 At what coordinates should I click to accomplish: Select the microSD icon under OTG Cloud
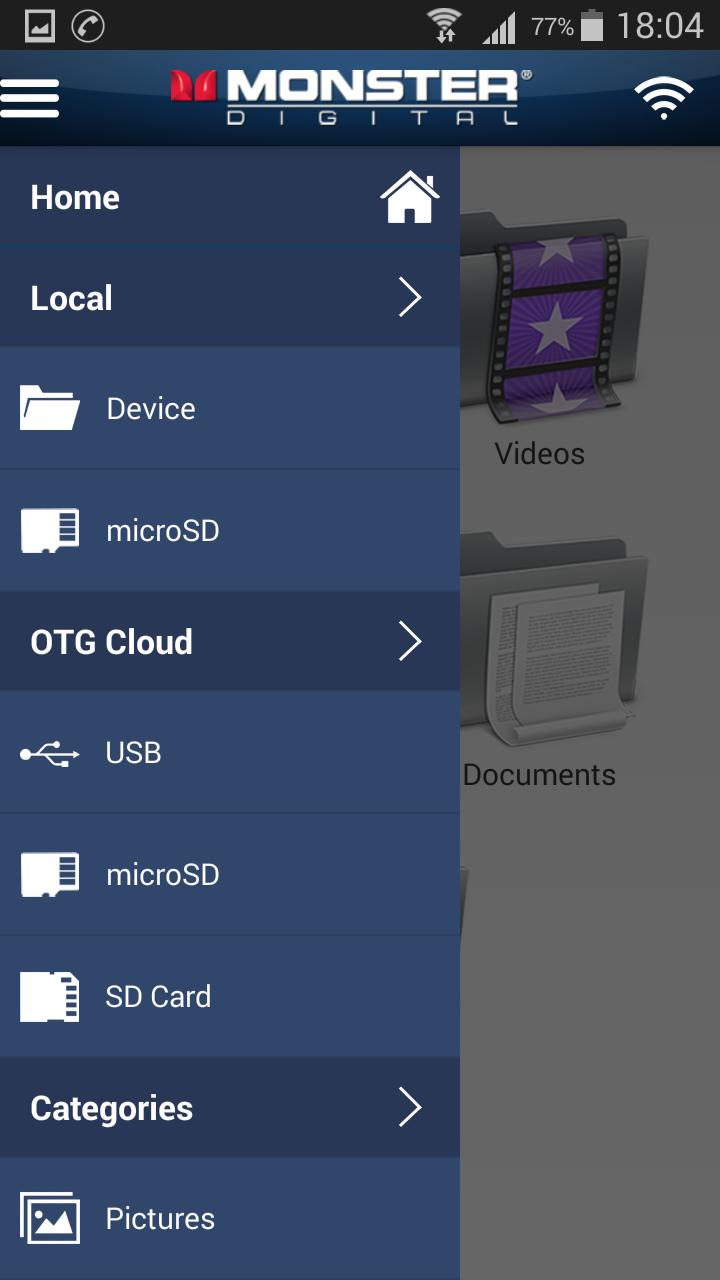coord(48,874)
